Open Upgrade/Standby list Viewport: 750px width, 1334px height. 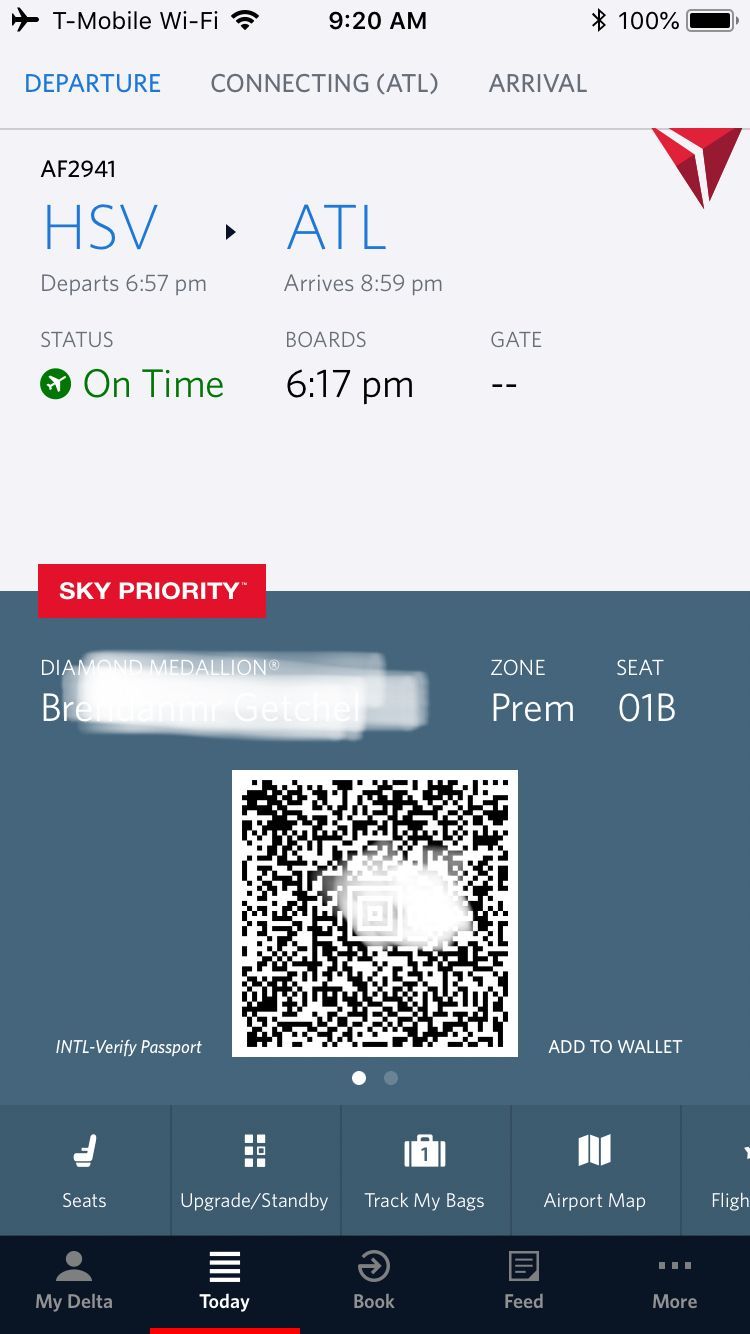pyautogui.click(x=255, y=1170)
